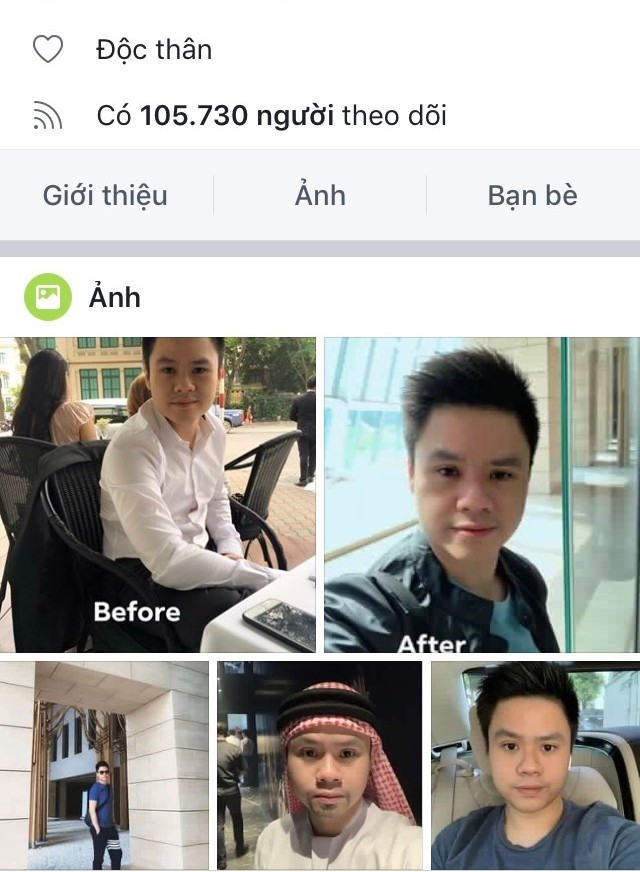This screenshot has width=640, height=872.
Task: Open the photo labeled After
Action: pyautogui.click(x=481, y=494)
